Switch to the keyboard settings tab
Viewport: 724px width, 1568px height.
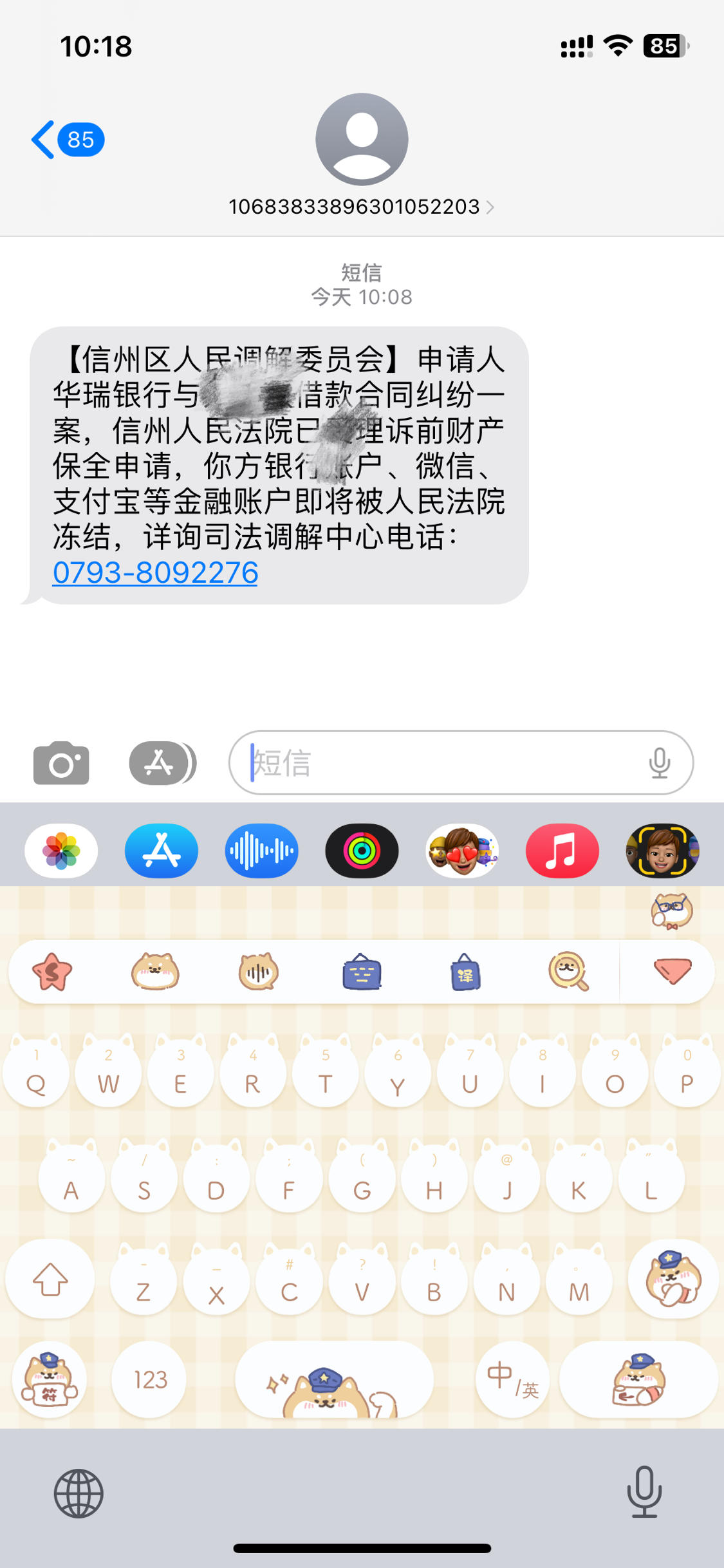362,972
